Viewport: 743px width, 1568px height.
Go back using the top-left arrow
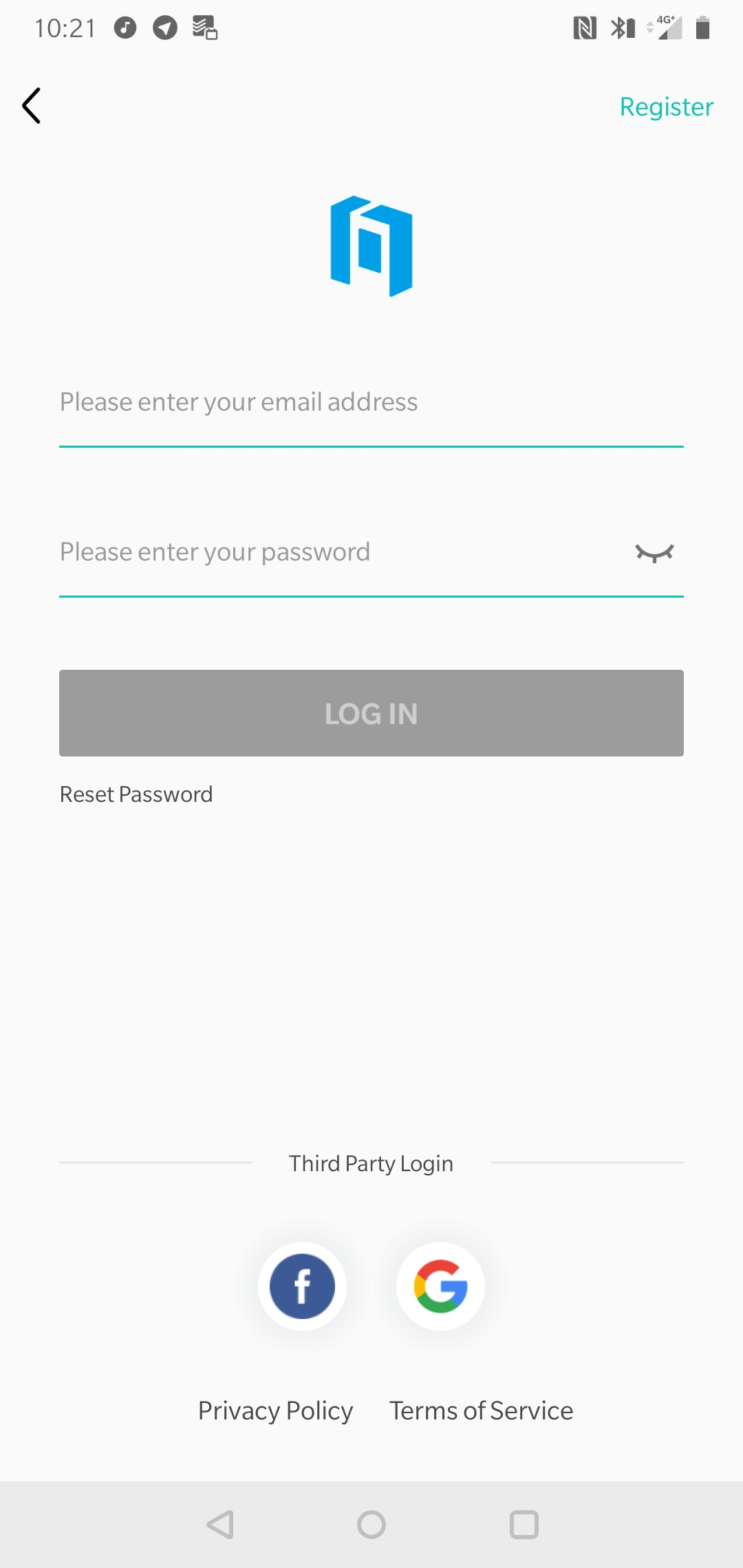coord(32,106)
